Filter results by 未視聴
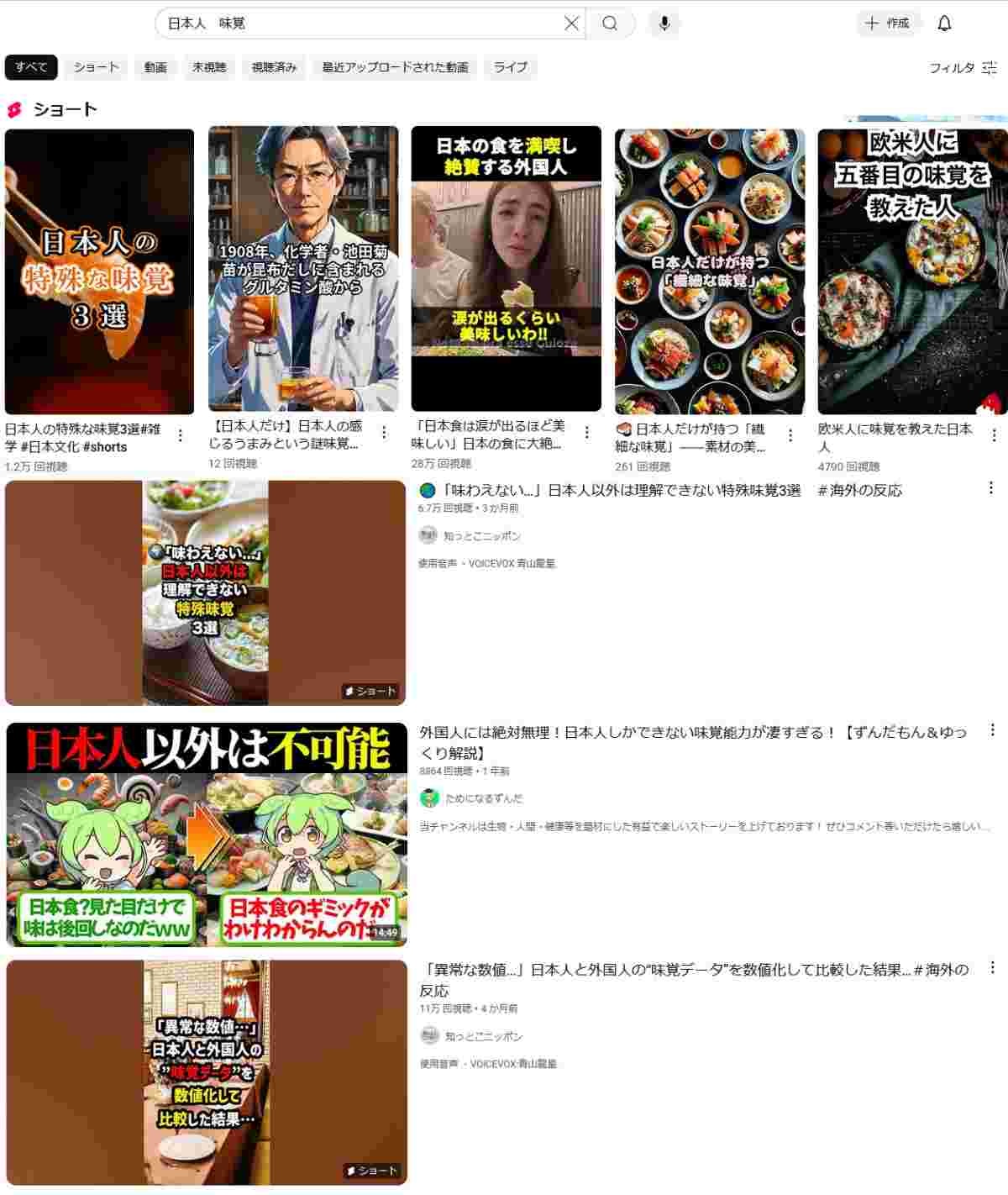The width and height of the screenshot is (1008, 1195). (x=209, y=67)
